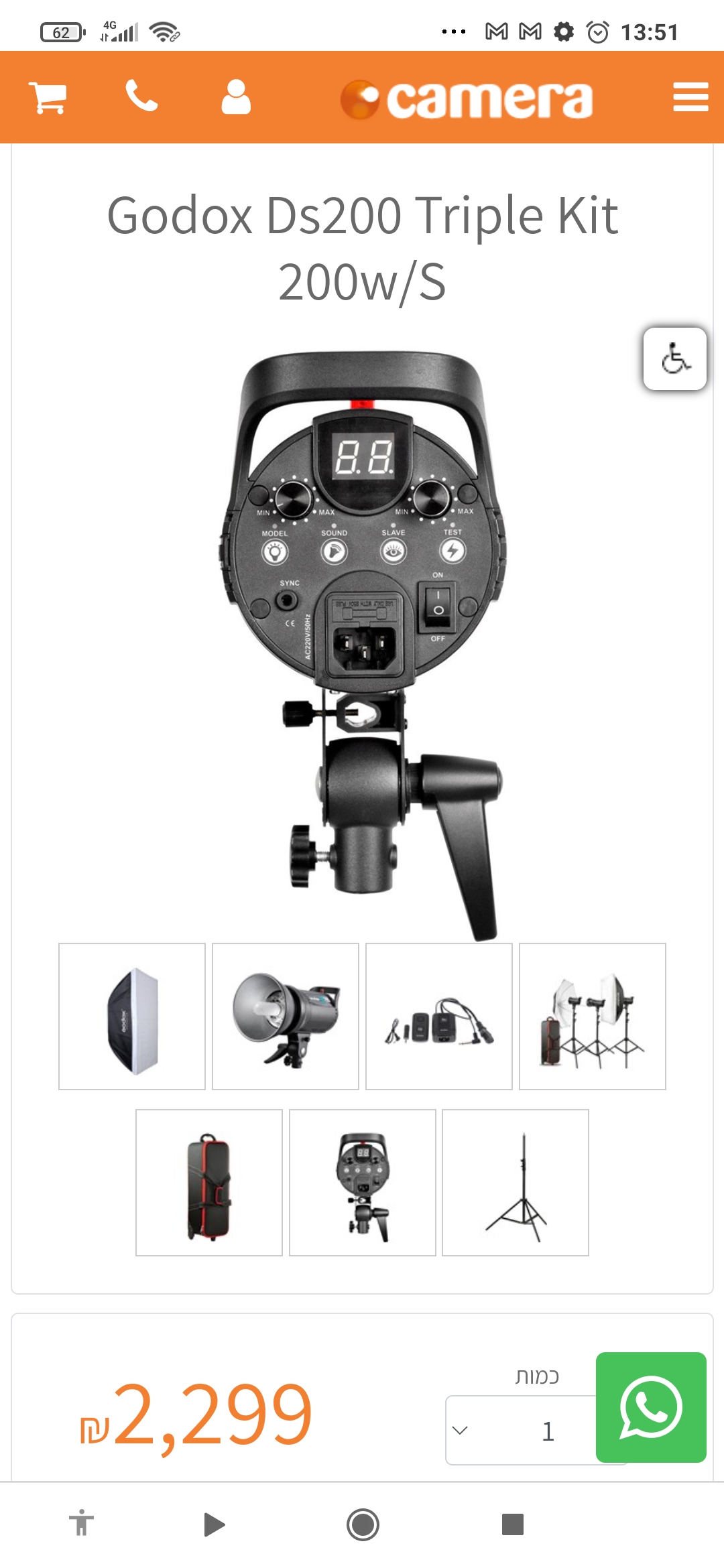View the wireless trigger set thumbnail
This screenshot has height=1568, width=724.
click(439, 1017)
